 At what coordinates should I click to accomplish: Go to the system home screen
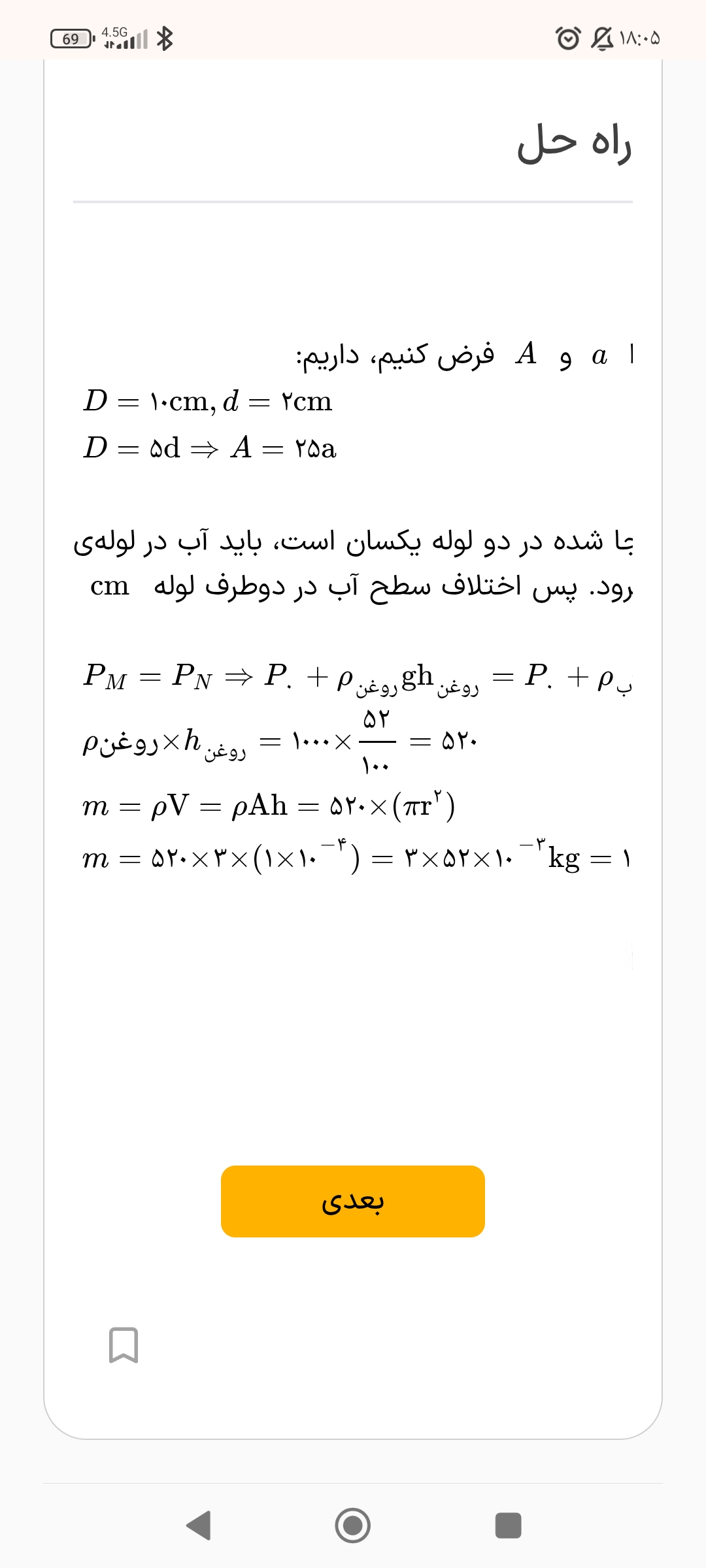353,1526
